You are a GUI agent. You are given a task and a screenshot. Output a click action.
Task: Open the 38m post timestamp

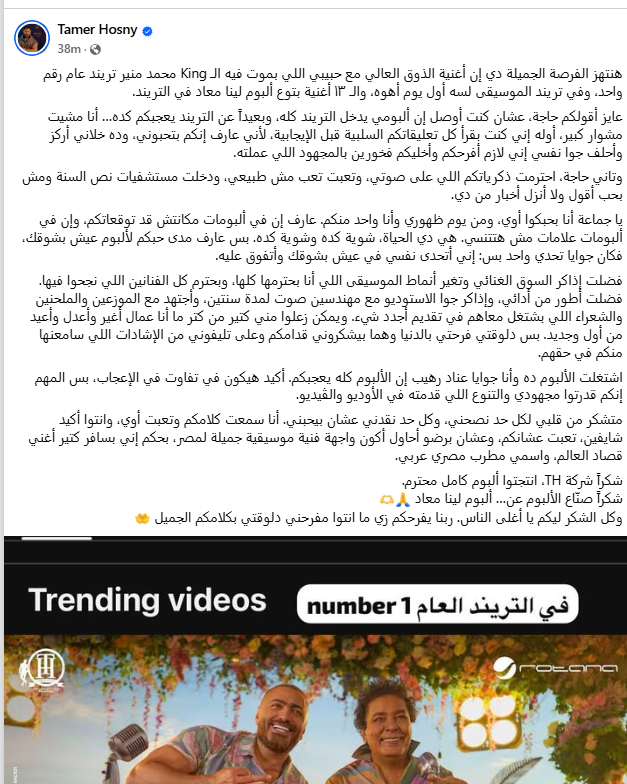tap(69, 48)
